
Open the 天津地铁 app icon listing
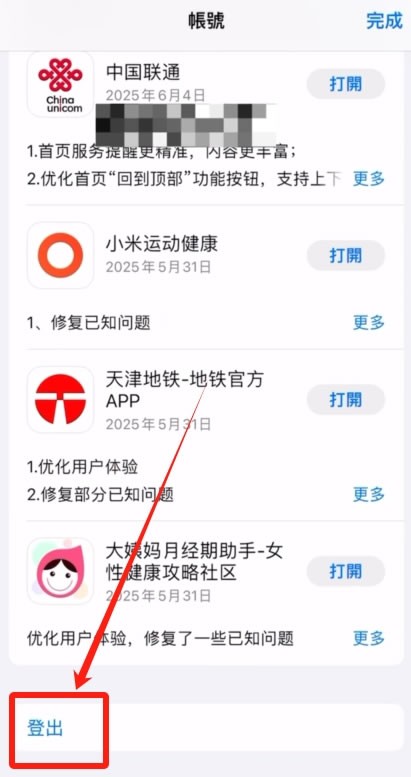pos(60,399)
